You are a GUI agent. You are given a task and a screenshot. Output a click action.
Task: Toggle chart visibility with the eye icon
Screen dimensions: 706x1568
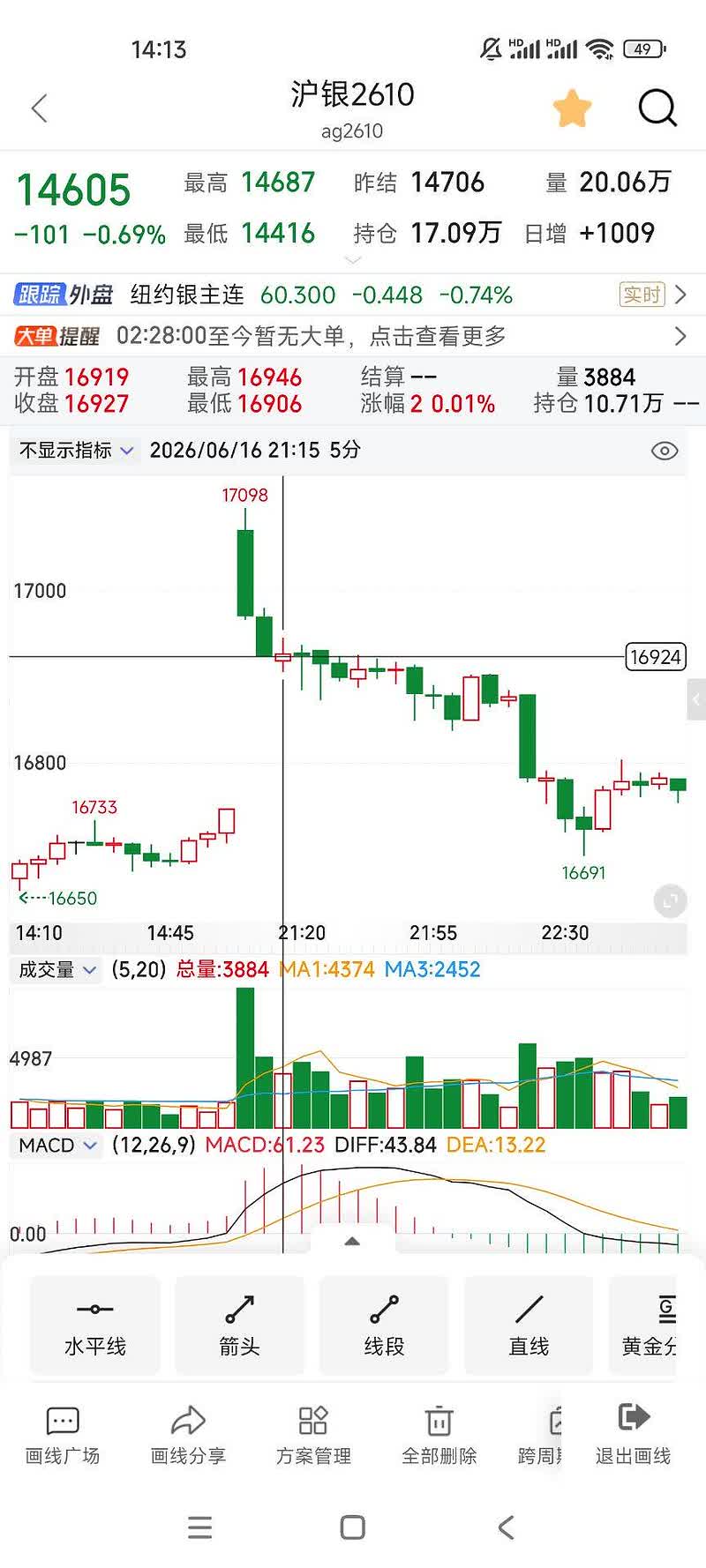pos(665,451)
